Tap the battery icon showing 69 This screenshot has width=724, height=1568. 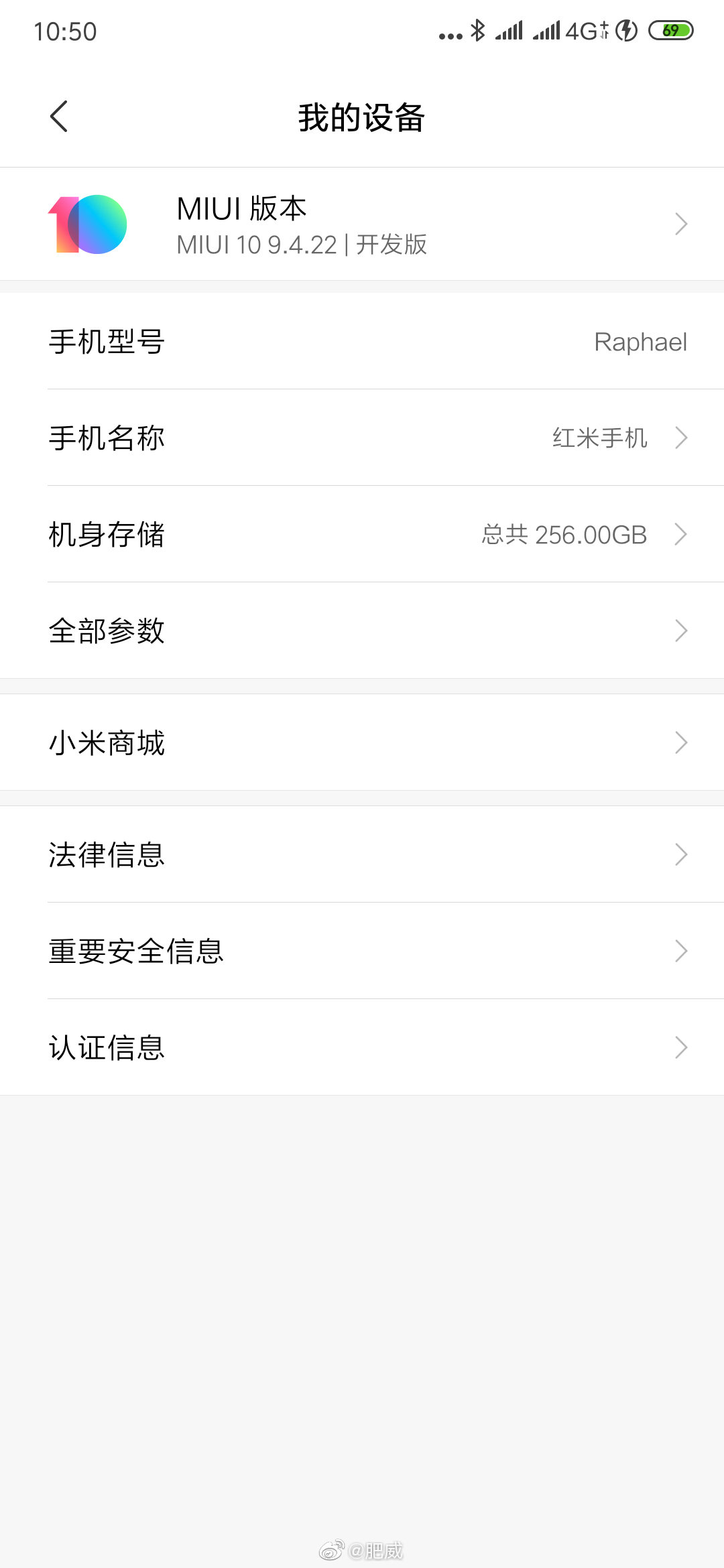point(666,31)
